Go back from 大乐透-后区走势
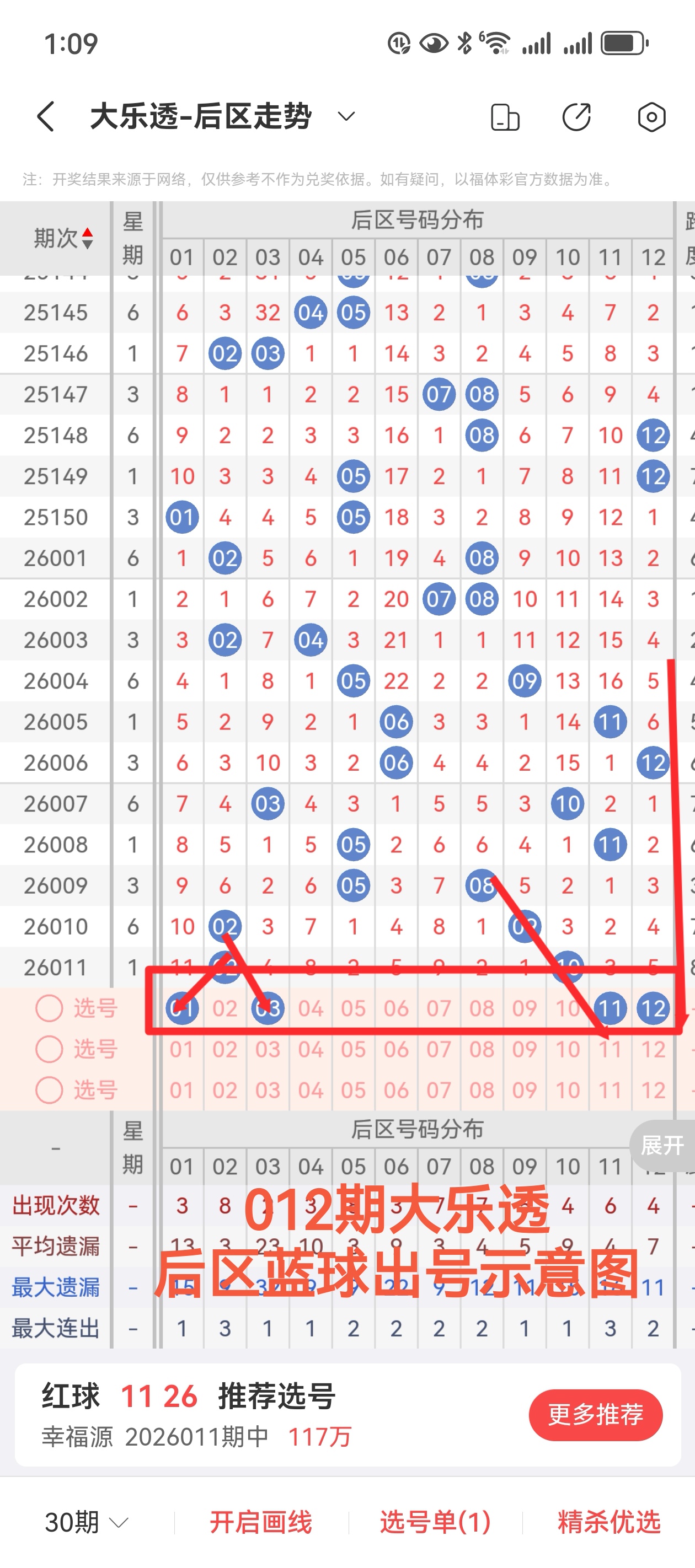Screen dimensions: 695x1568 tap(46, 116)
